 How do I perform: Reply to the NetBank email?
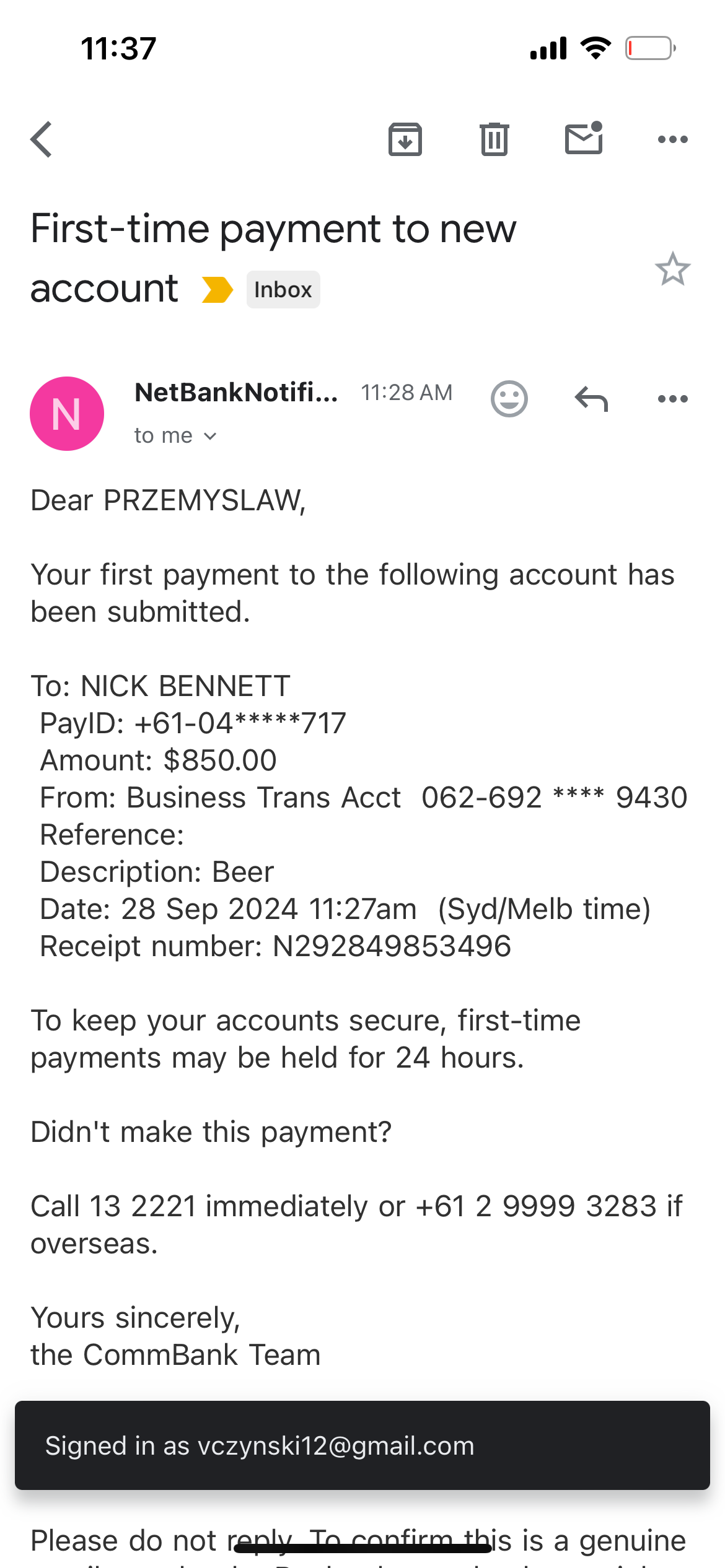click(x=591, y=399)
